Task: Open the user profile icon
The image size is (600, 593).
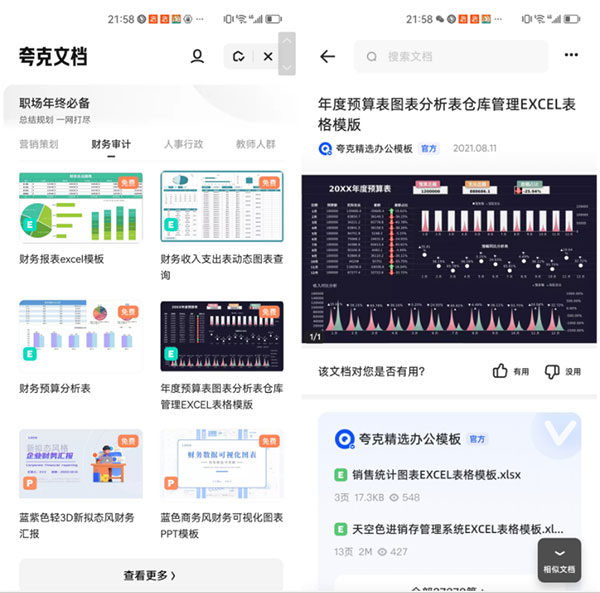Action: click(198, 57)
